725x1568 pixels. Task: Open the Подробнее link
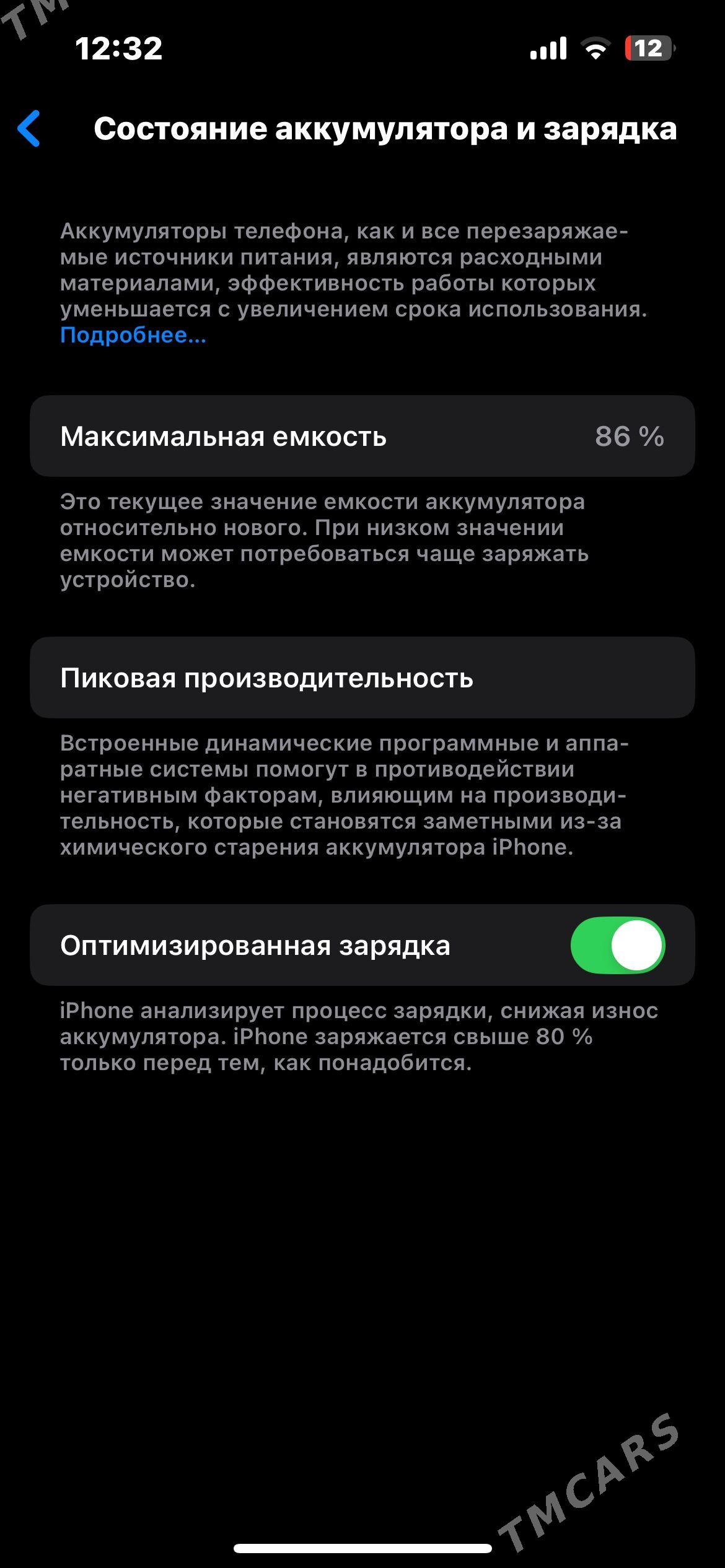coord(133,335)
